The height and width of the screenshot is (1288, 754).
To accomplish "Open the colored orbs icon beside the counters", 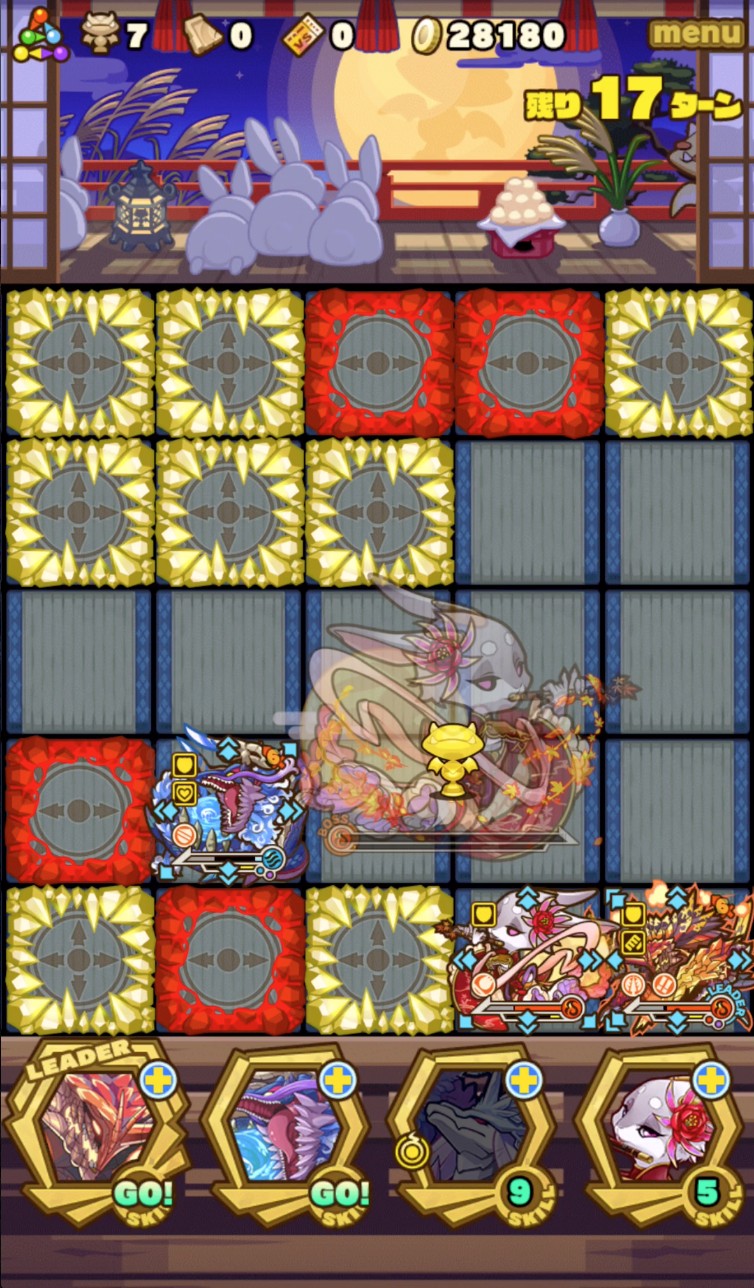I will (x=38, y=35).
